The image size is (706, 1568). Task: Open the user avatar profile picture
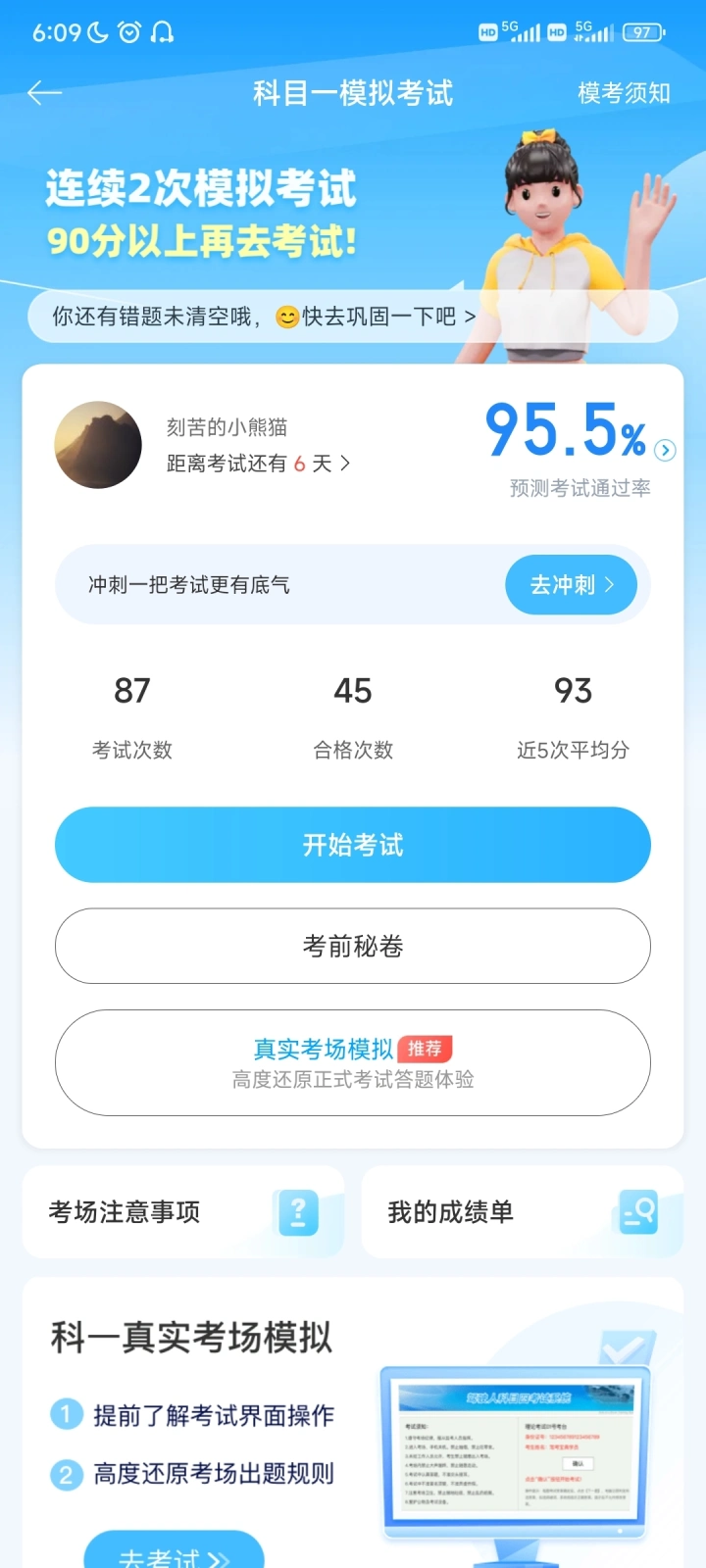point(98,445)
